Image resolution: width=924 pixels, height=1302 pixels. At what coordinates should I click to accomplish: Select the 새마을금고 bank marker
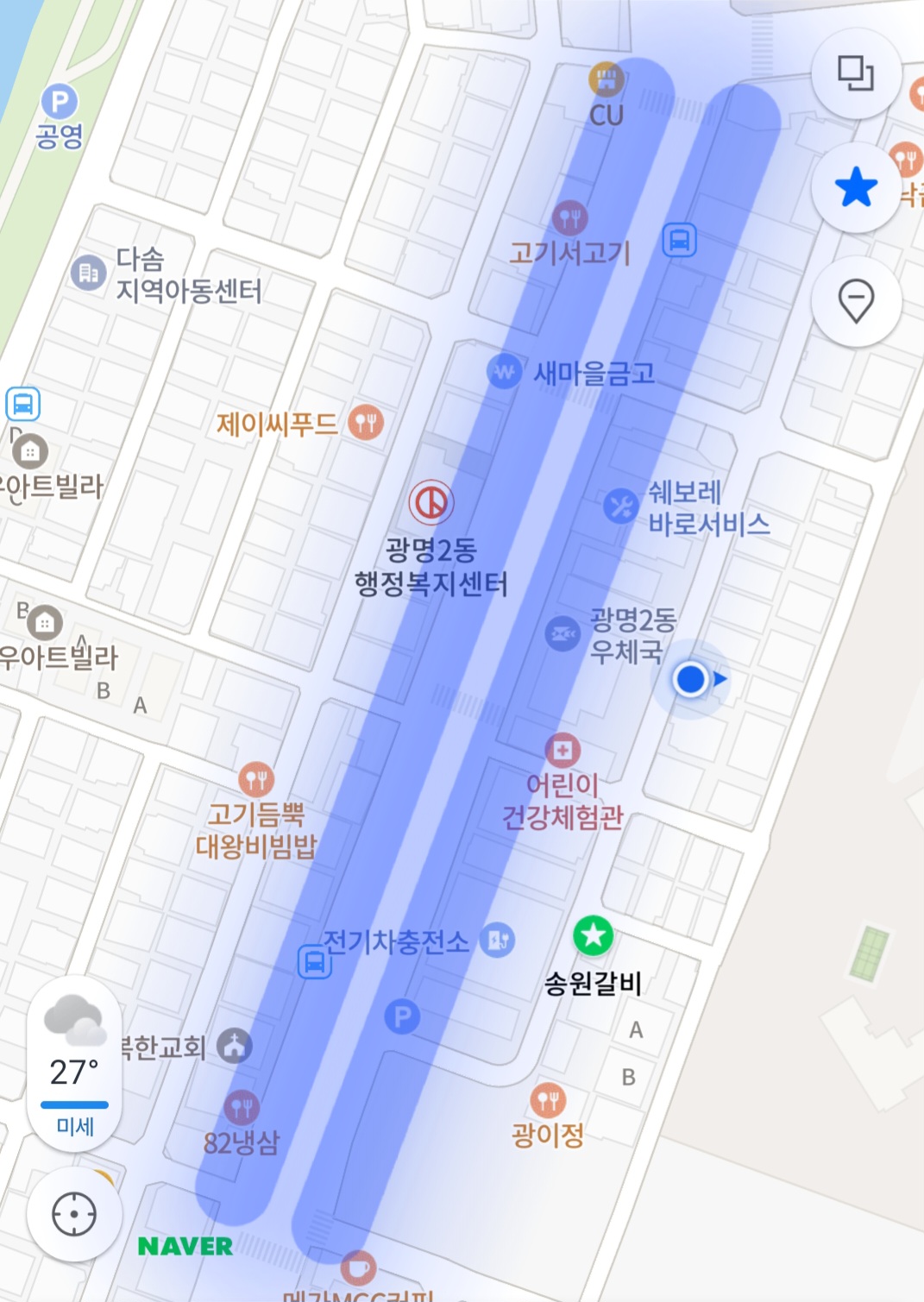505,372
